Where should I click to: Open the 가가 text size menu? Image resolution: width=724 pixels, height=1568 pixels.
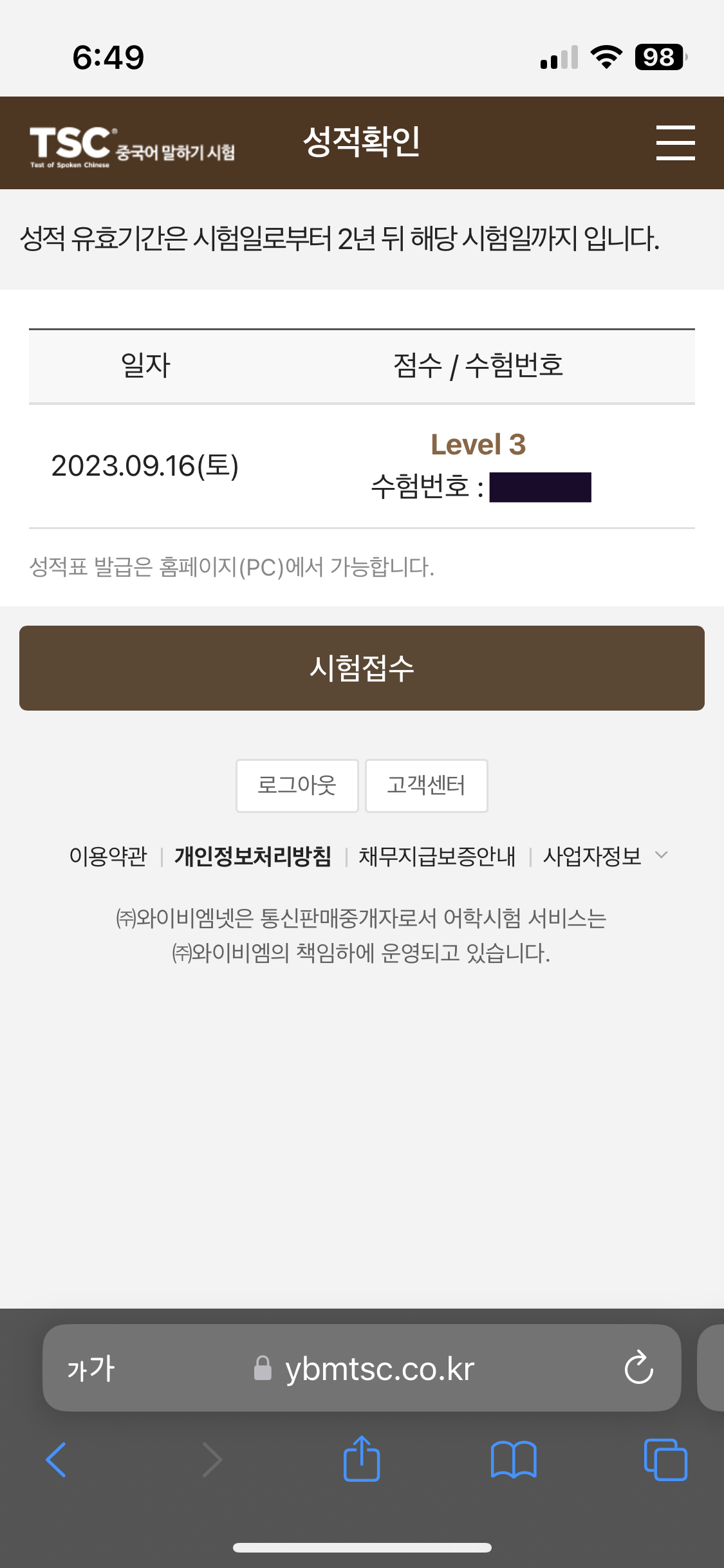click(91, 1368)
